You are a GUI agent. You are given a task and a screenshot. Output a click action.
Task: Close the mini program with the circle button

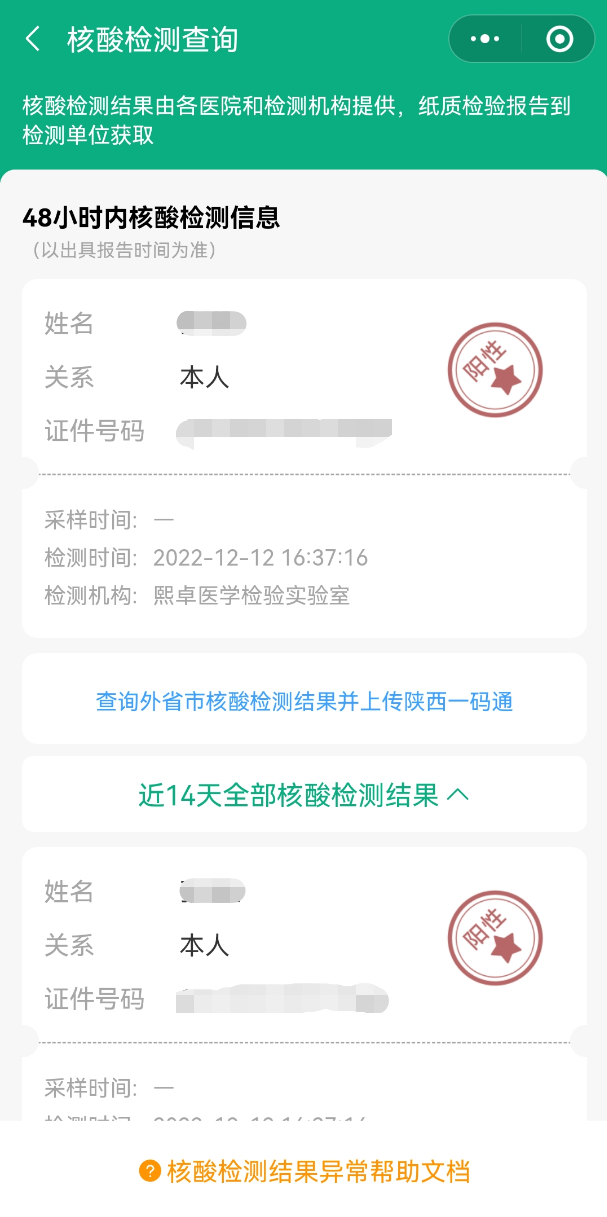(559, 39)
